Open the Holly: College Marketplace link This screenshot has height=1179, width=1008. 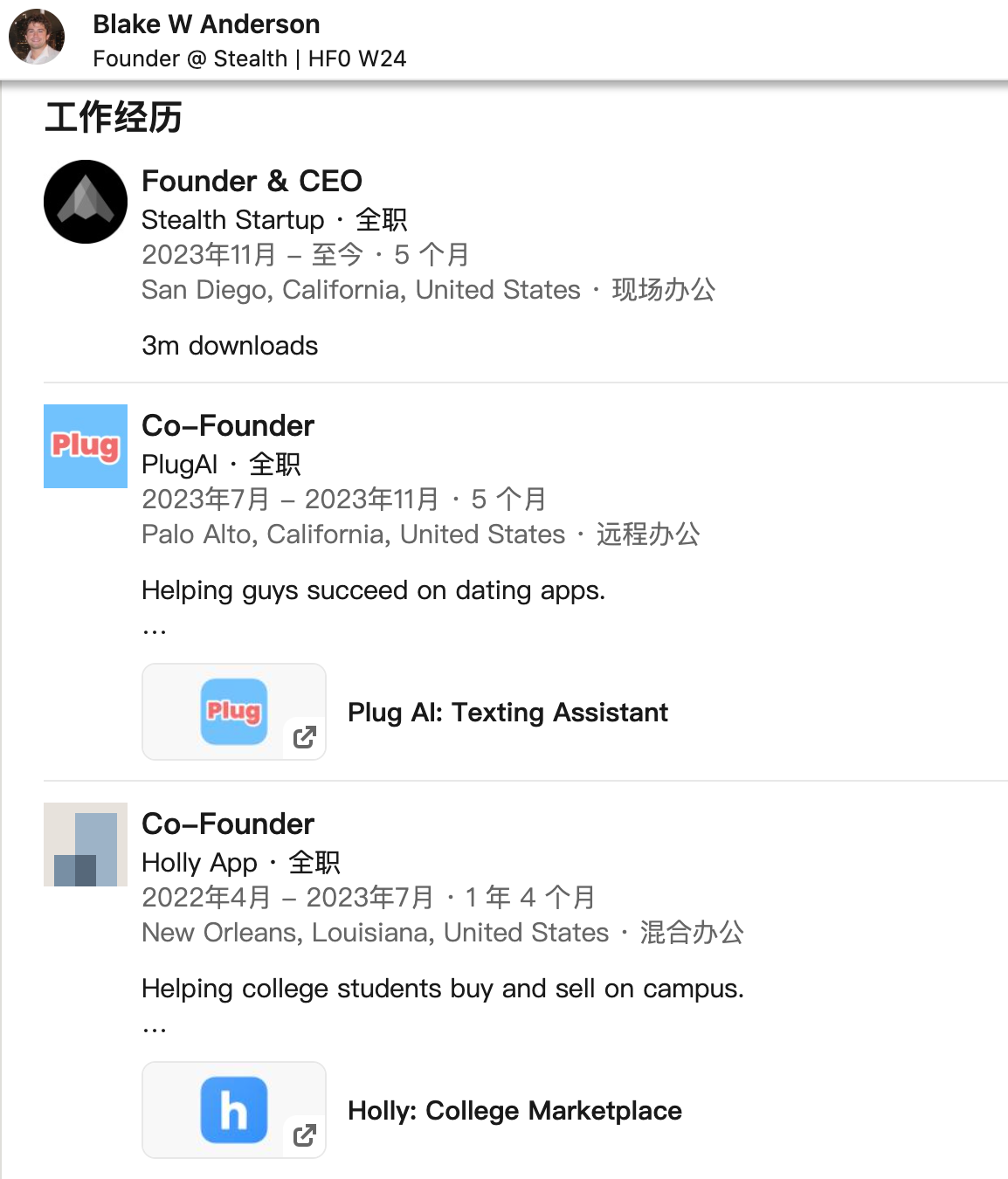514,1110
